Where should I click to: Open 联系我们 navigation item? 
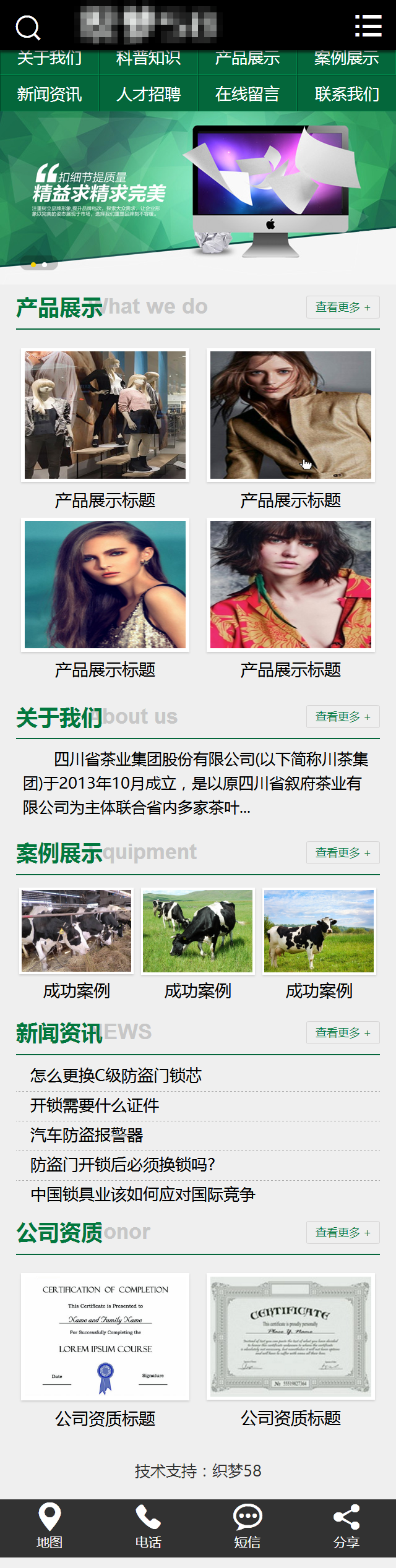(x=346, y=94)
